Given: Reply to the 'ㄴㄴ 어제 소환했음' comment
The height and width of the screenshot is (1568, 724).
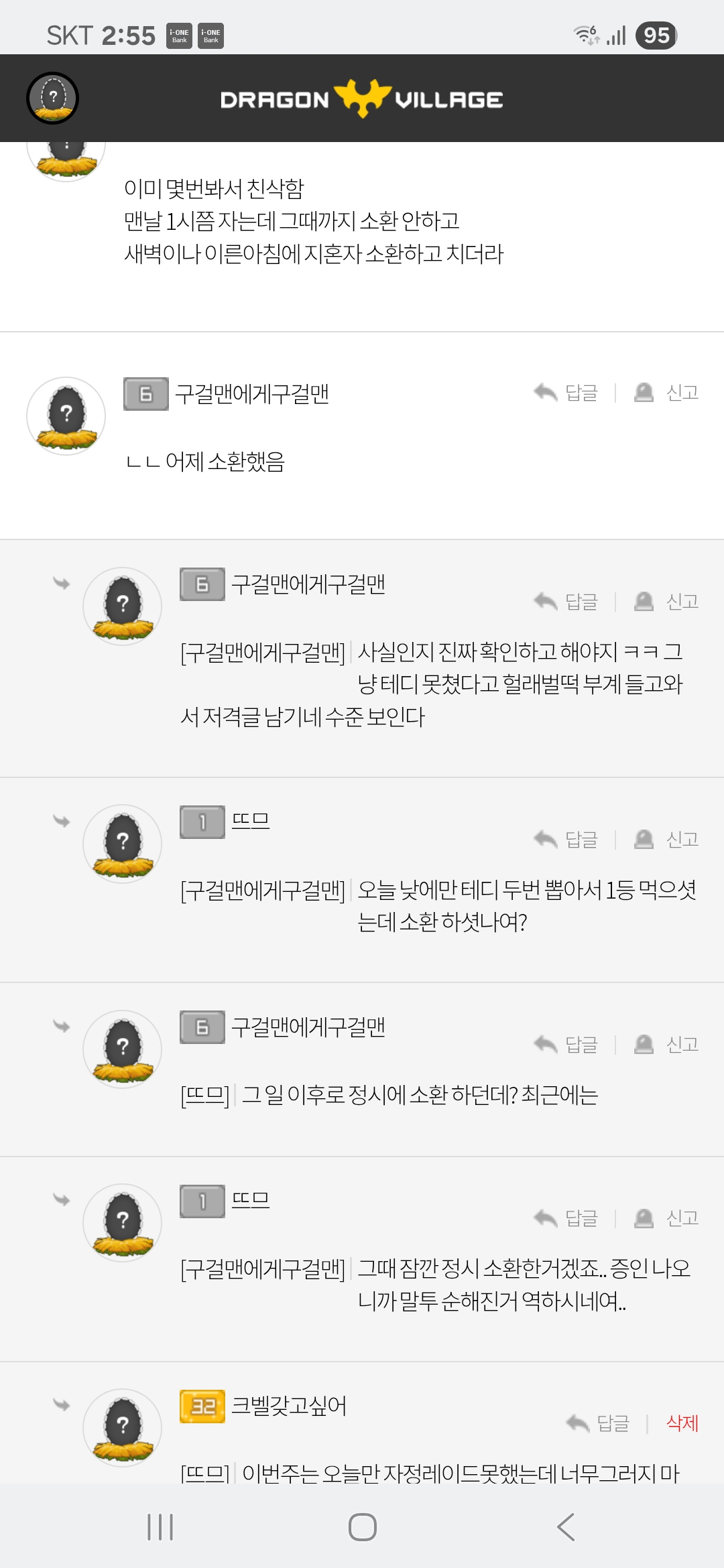Looking at the screenshot, I should coord(566,393).
